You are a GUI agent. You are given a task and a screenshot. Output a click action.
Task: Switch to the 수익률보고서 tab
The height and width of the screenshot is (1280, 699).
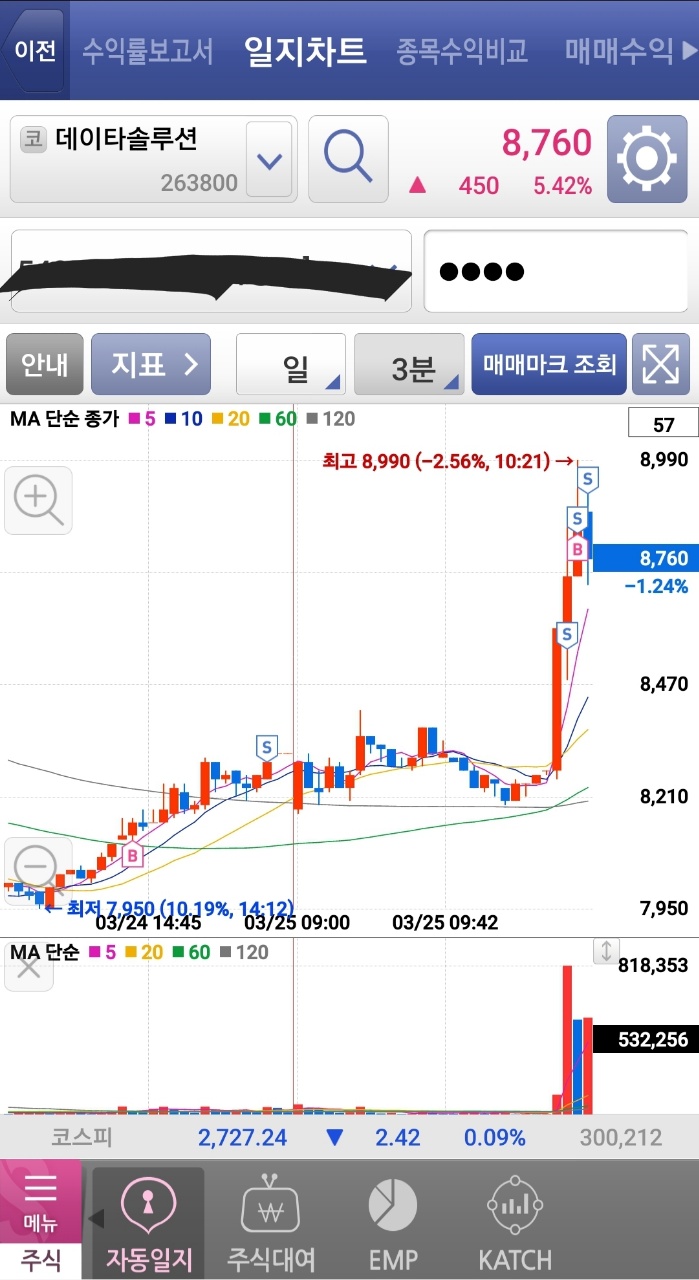point(147,51)
